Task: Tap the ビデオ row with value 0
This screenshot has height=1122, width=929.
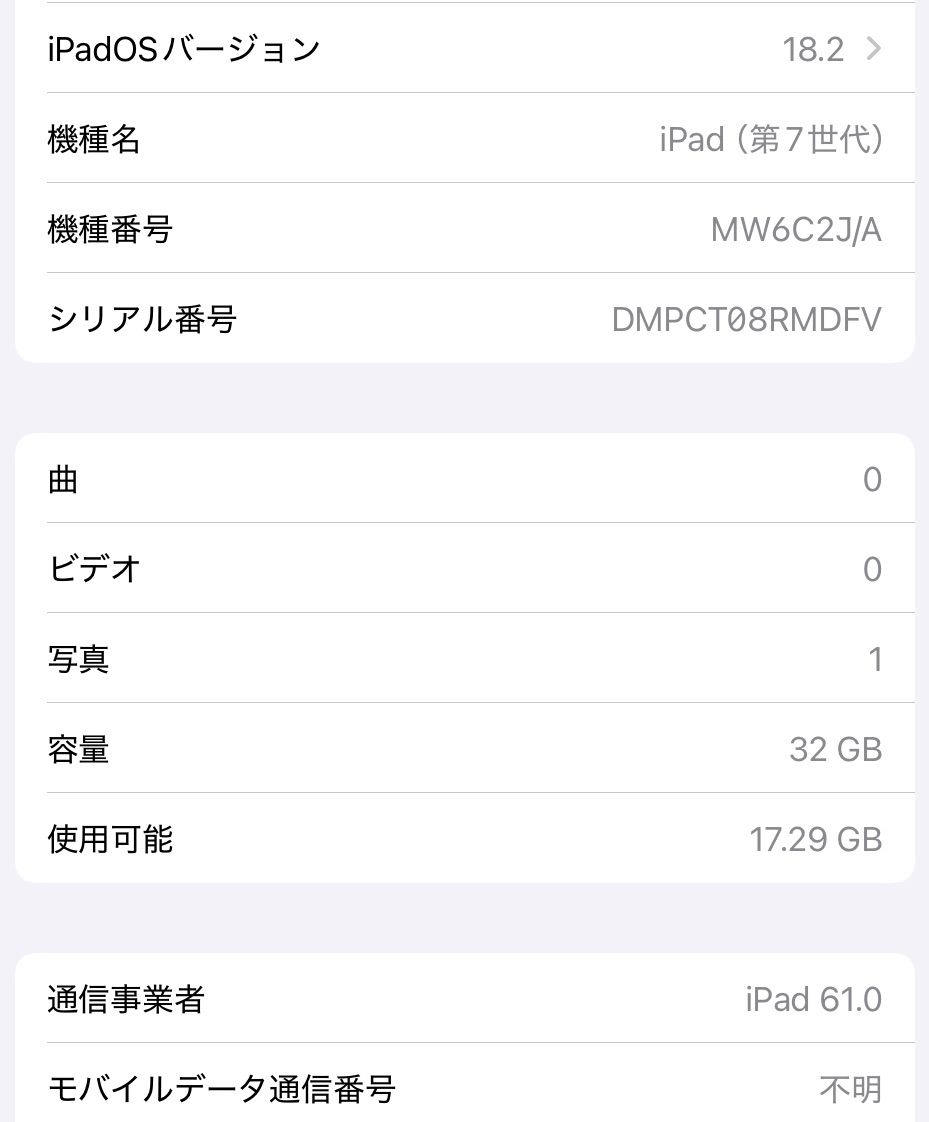Action: click(464, 568)
